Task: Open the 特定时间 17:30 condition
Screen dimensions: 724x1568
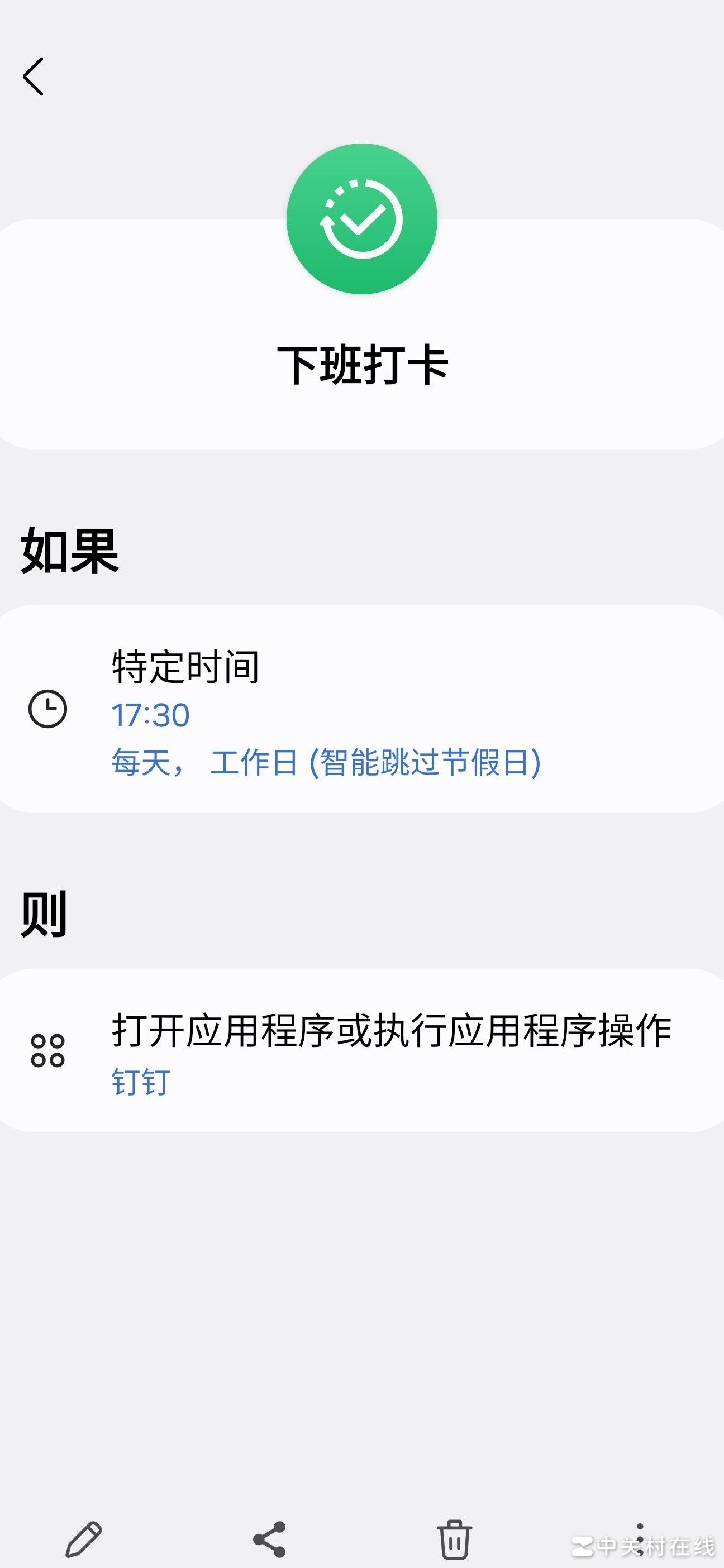Action: (x=361, y=709)
